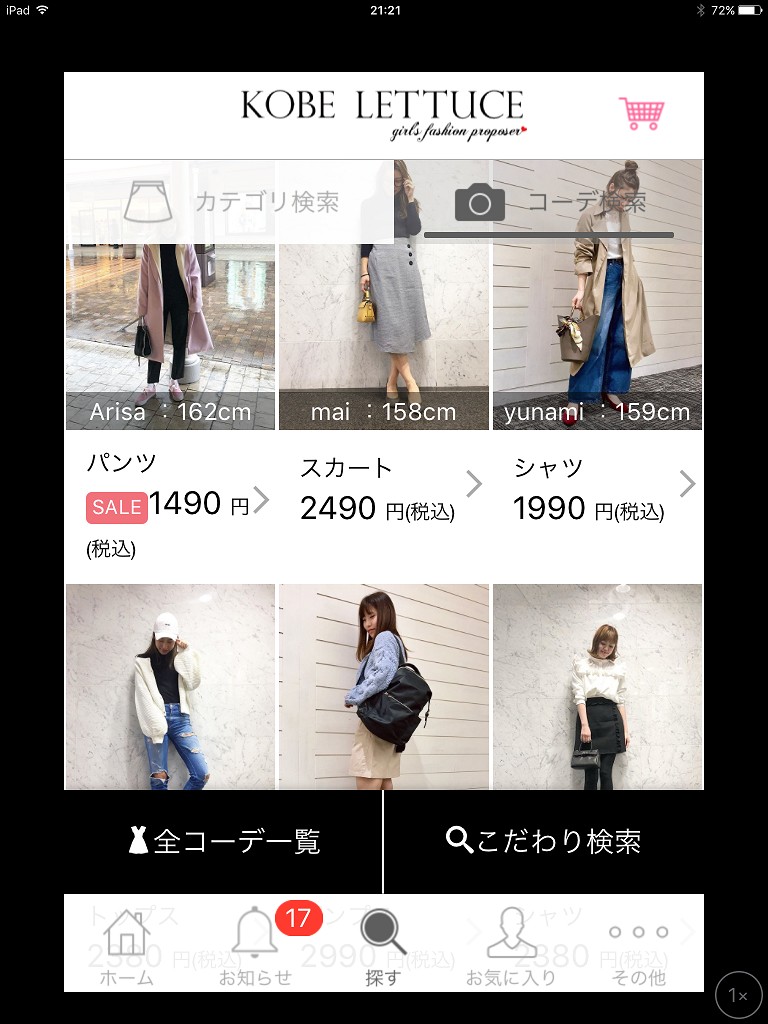Open the shopping cart
Image resolution: width=768 pixels, height=1024 pixels.
point(641,113)
